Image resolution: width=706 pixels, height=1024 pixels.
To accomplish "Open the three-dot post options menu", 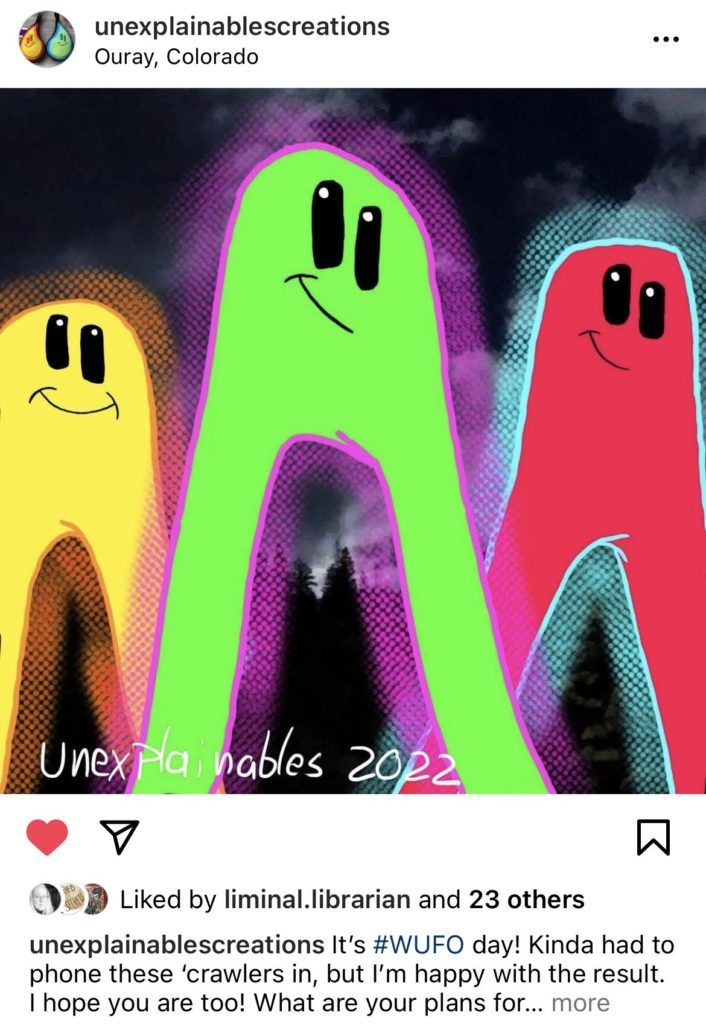I will pyautogui.click(x=665, y=39).
